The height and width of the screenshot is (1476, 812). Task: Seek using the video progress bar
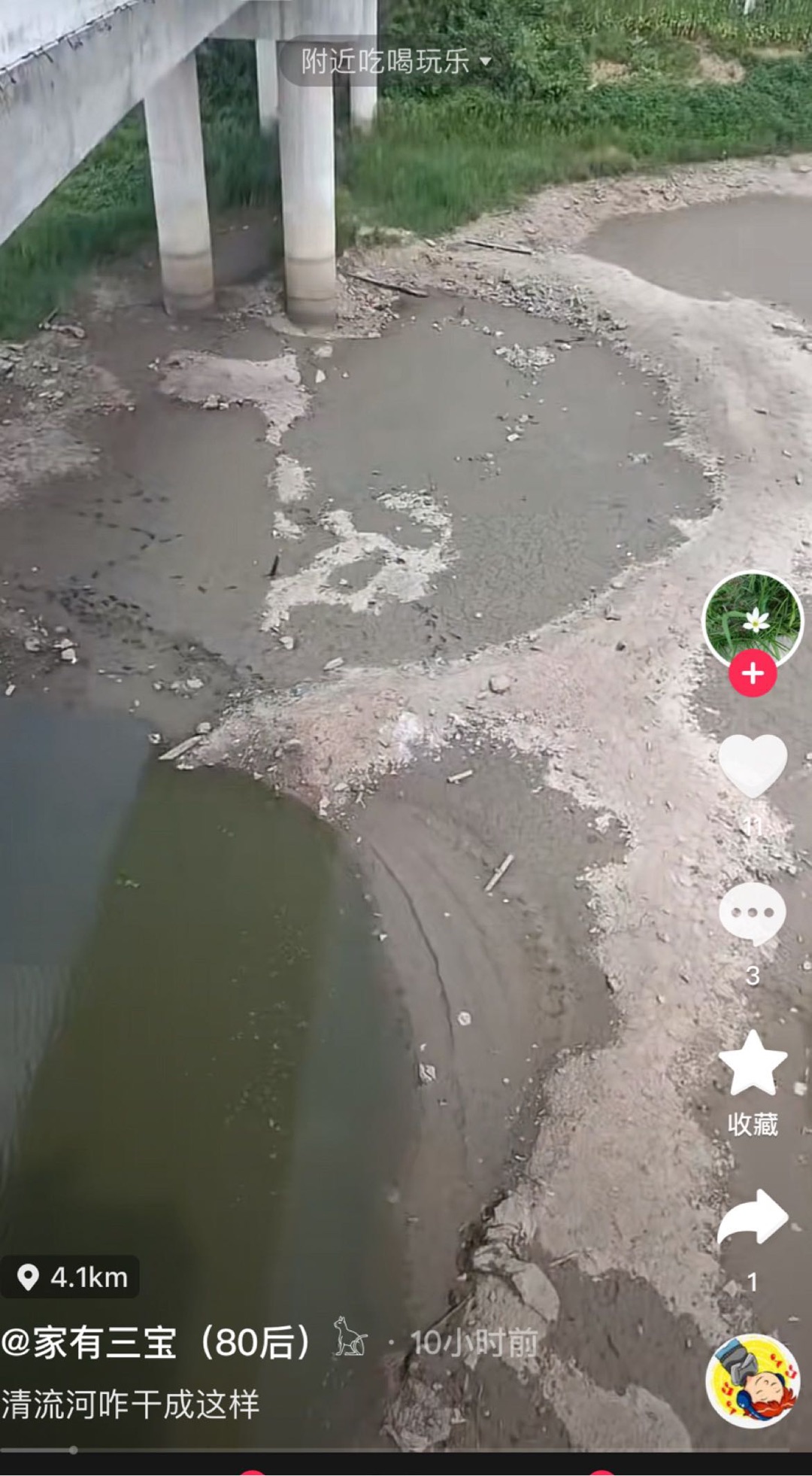[x=406, y=1450]
